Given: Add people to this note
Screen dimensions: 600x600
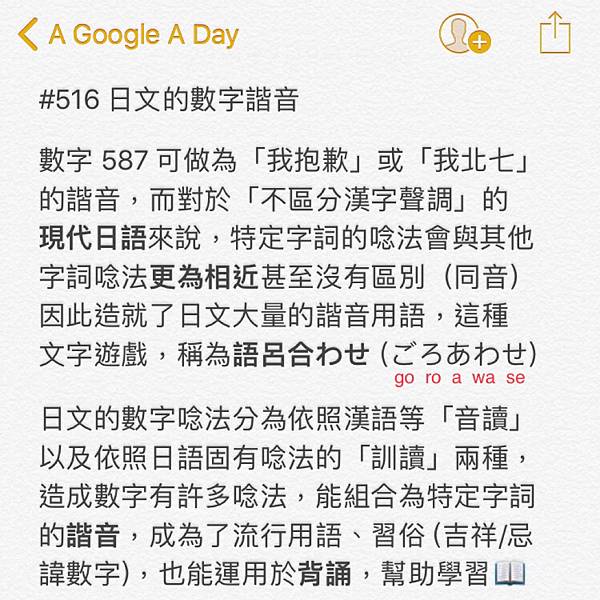Looking at the screenshot, I should tap(465, 34).
